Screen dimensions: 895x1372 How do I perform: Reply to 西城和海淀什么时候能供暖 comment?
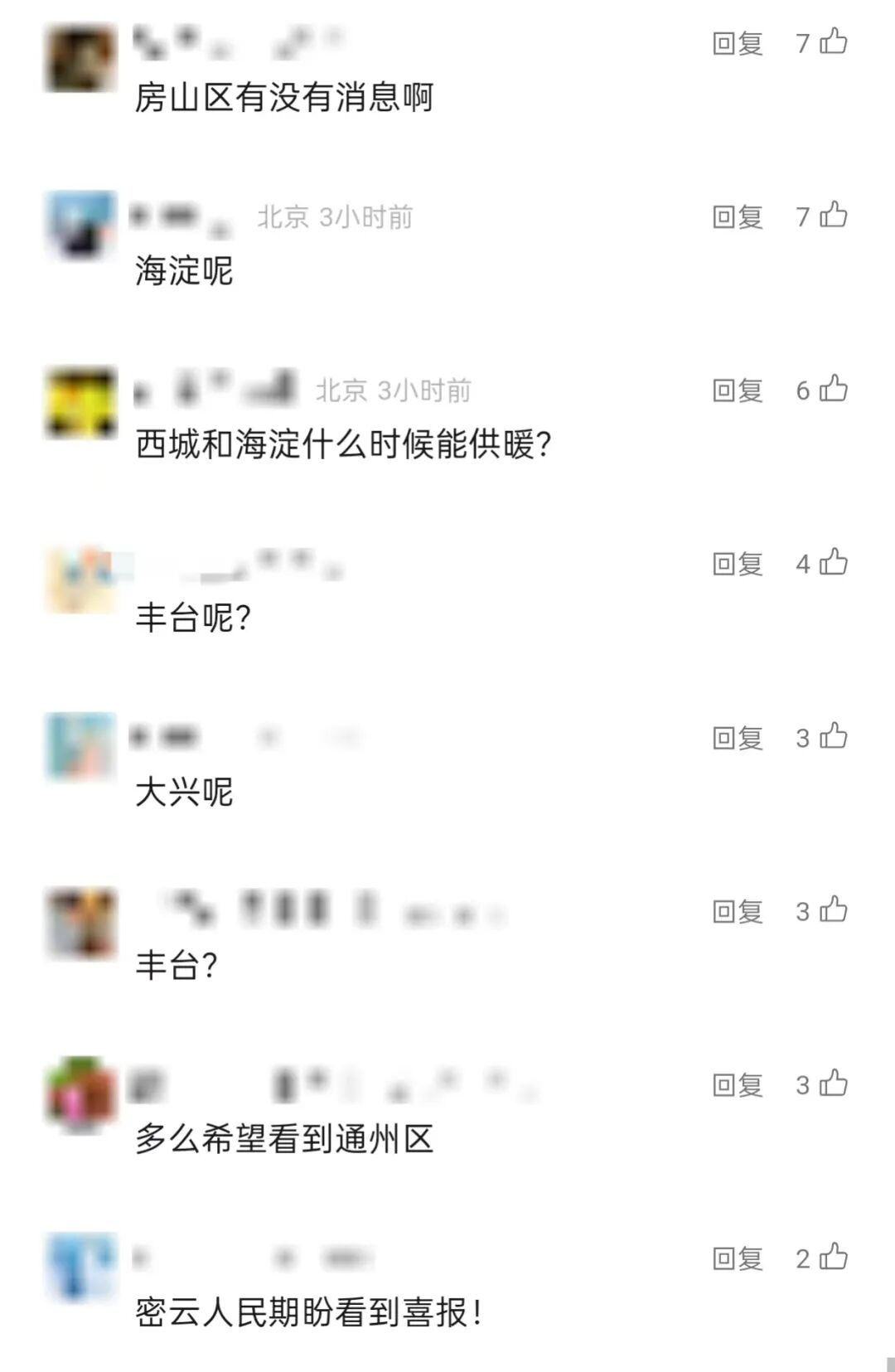737,390
